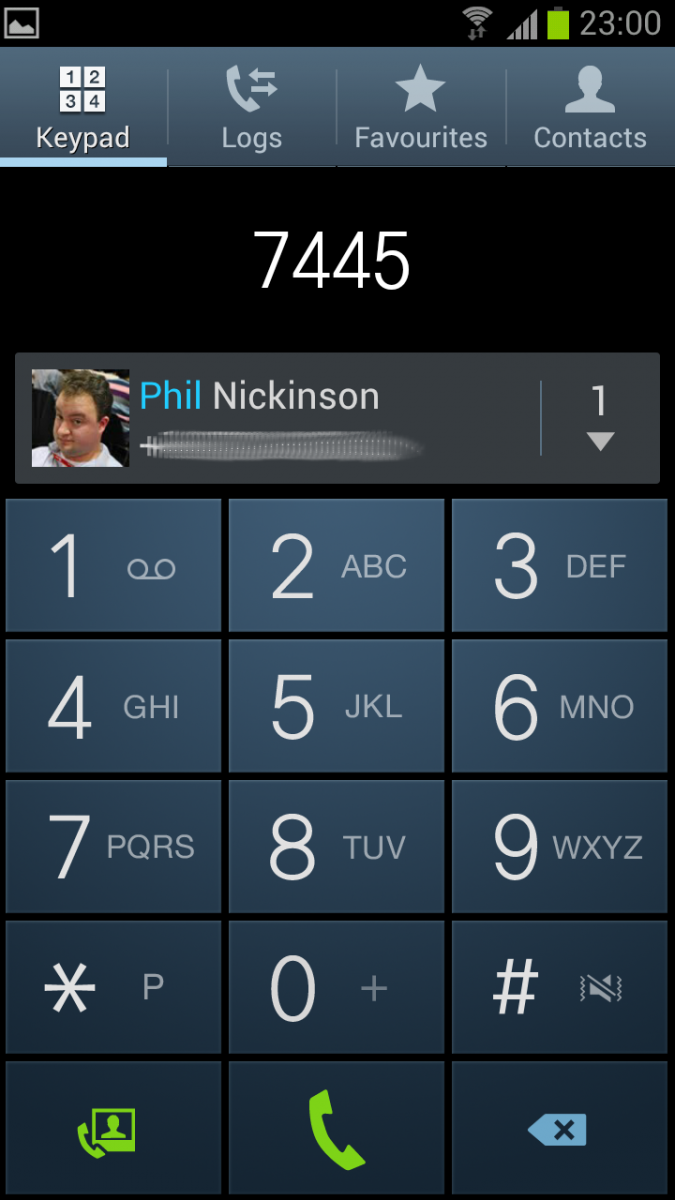Screen dimensions: 675x1200
Task: Enter the 5 JKL key
Action: [337, 707]
